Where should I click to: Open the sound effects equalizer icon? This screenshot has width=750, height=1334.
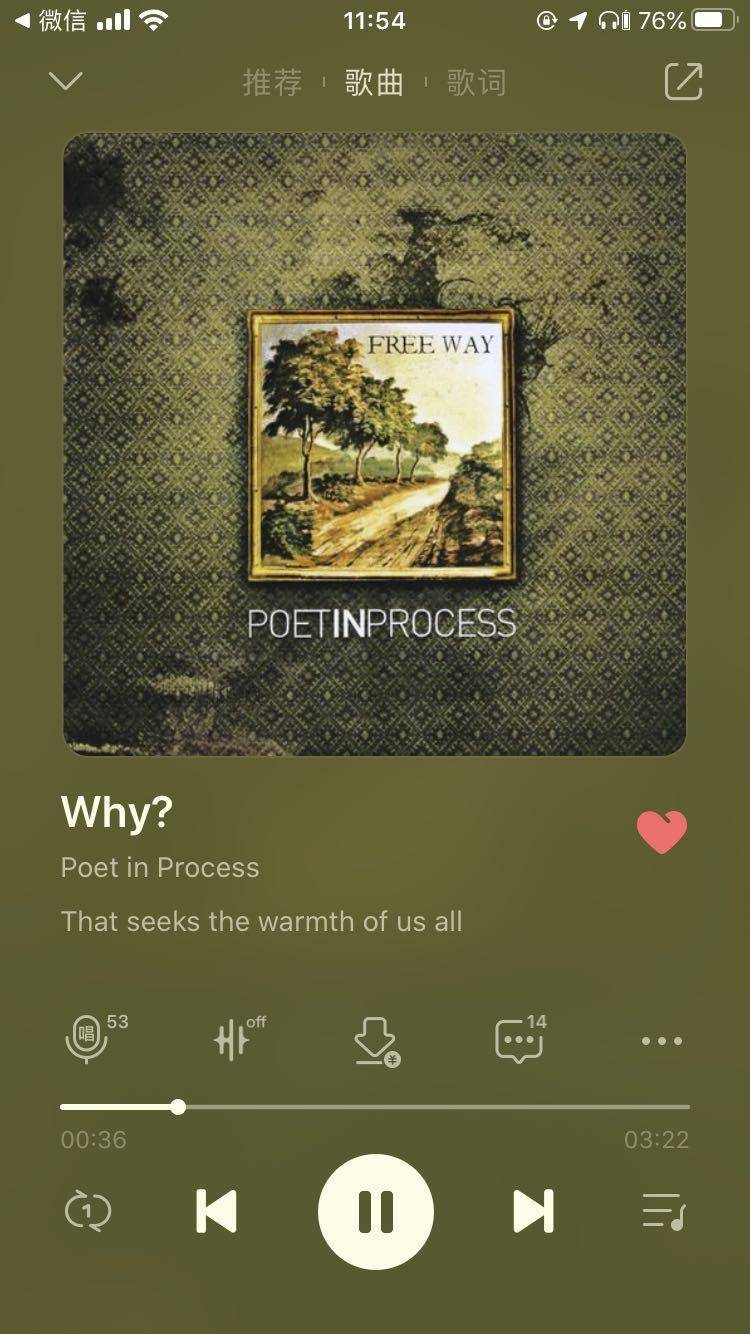tap(232, 1040)
